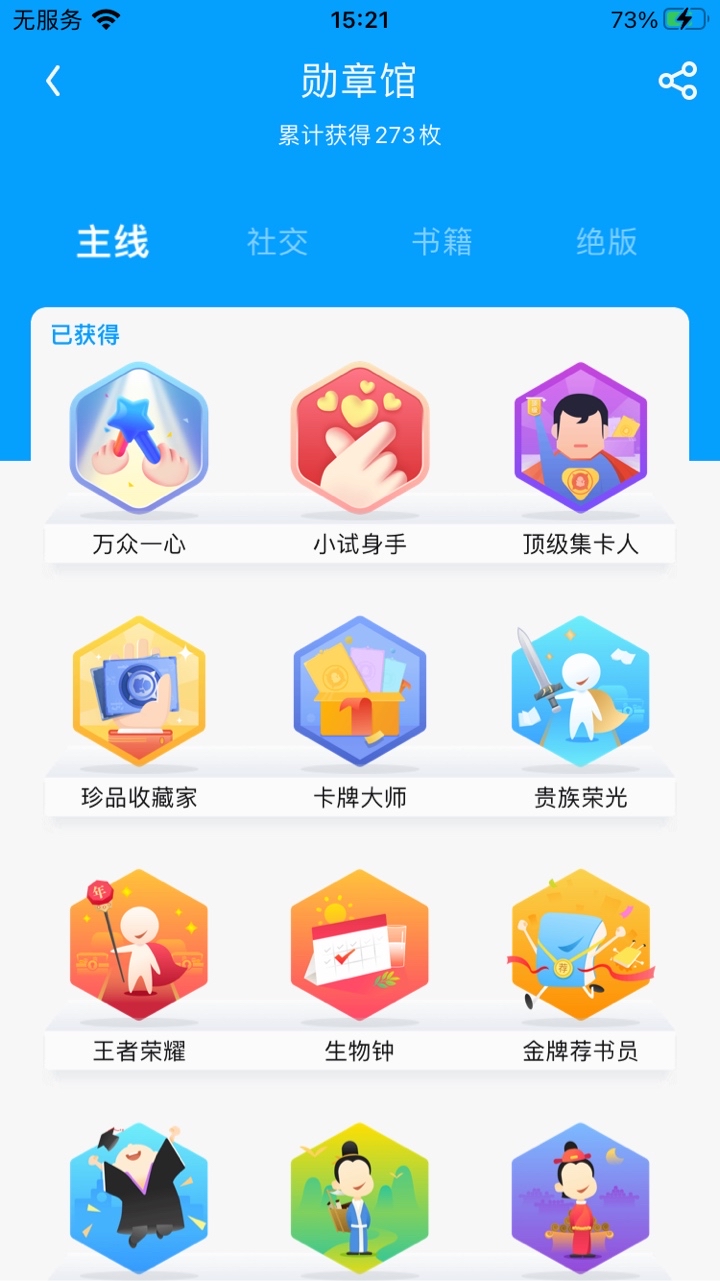Tap the 生物钟 medal
Viewport: 720px width, 1281px height.
pyautogui.click(x=359, y=945)
